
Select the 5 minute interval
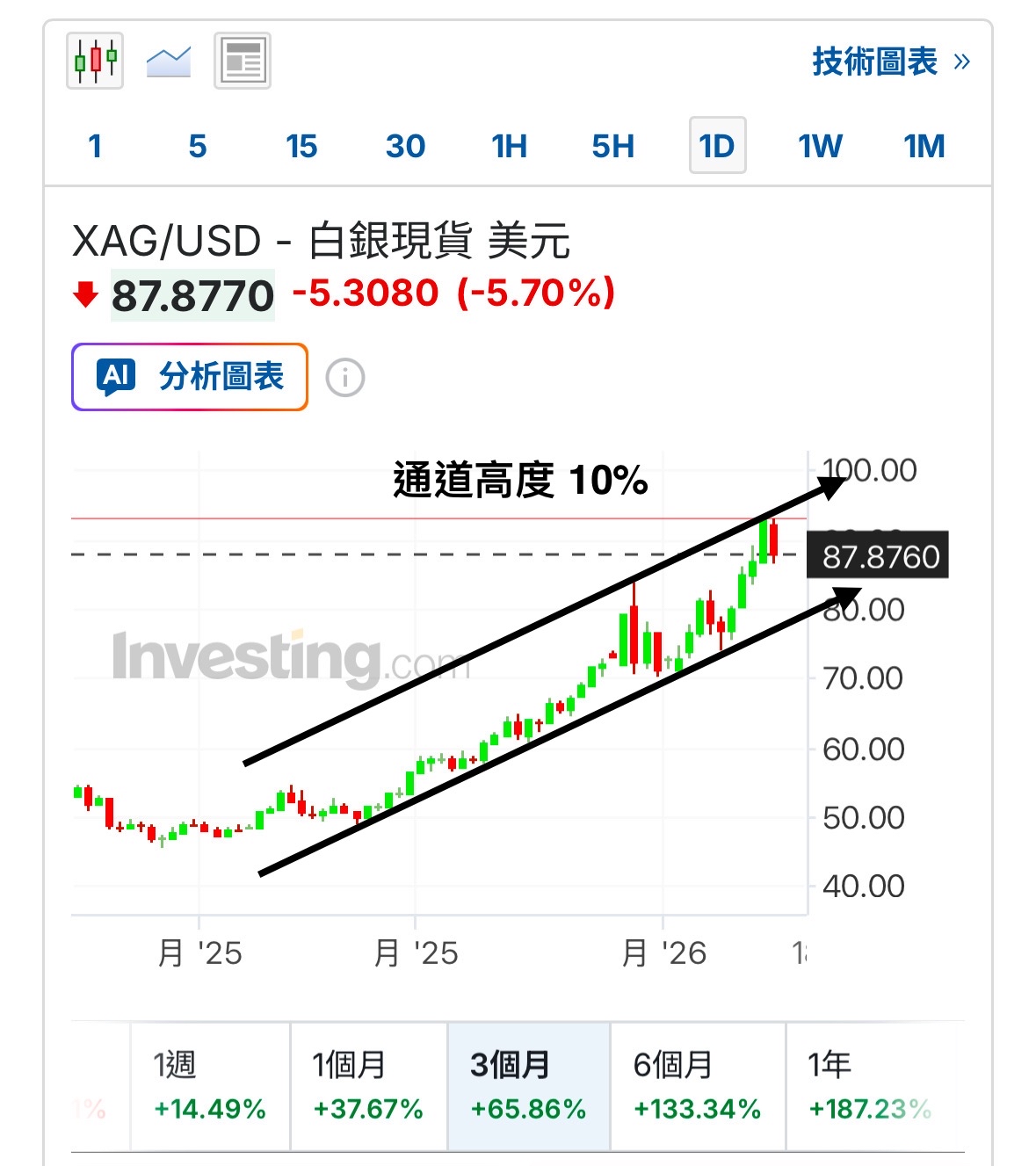click(198, 146)
